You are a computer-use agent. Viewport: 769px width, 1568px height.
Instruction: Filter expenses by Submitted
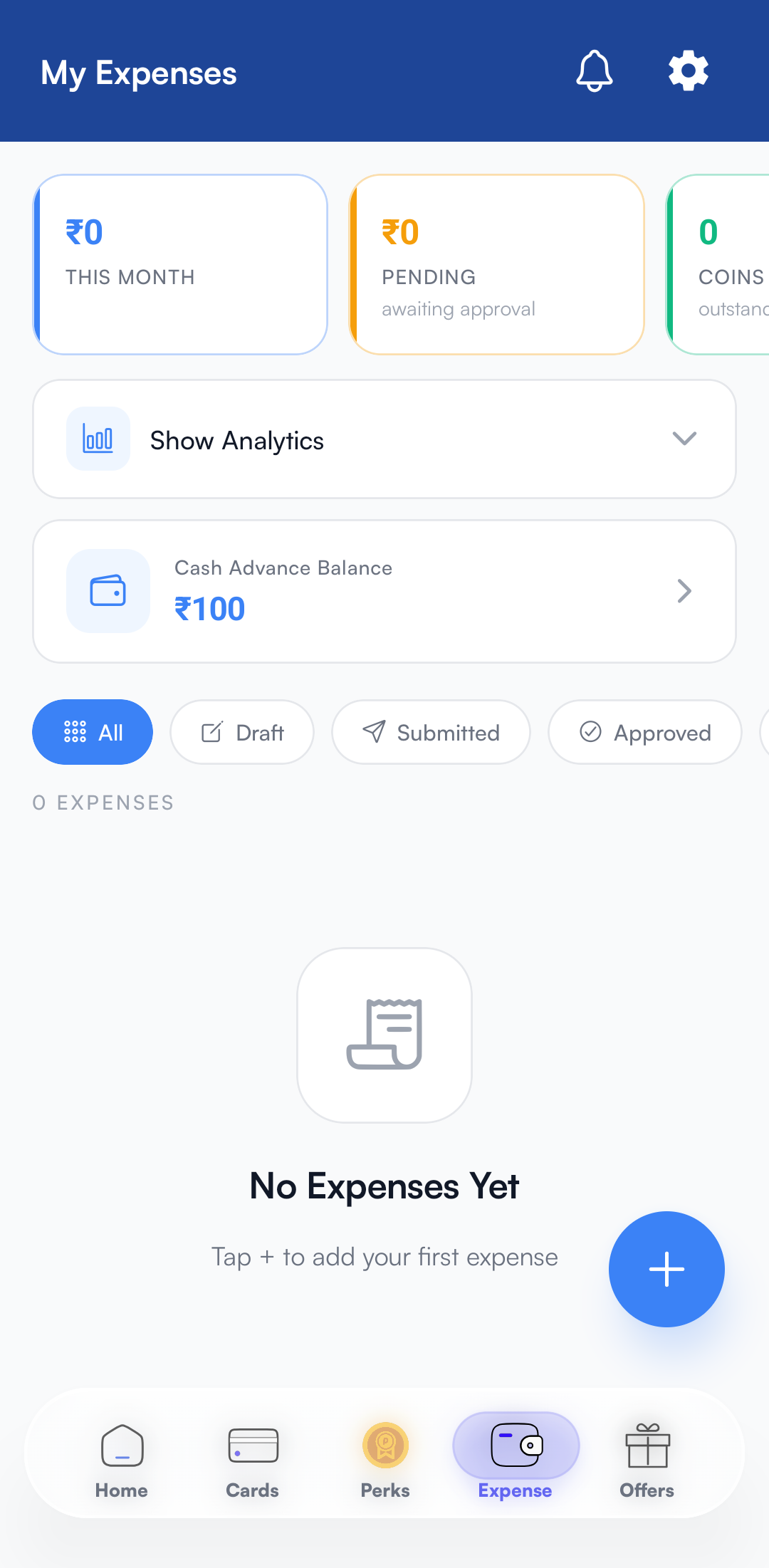coord(431,732)
